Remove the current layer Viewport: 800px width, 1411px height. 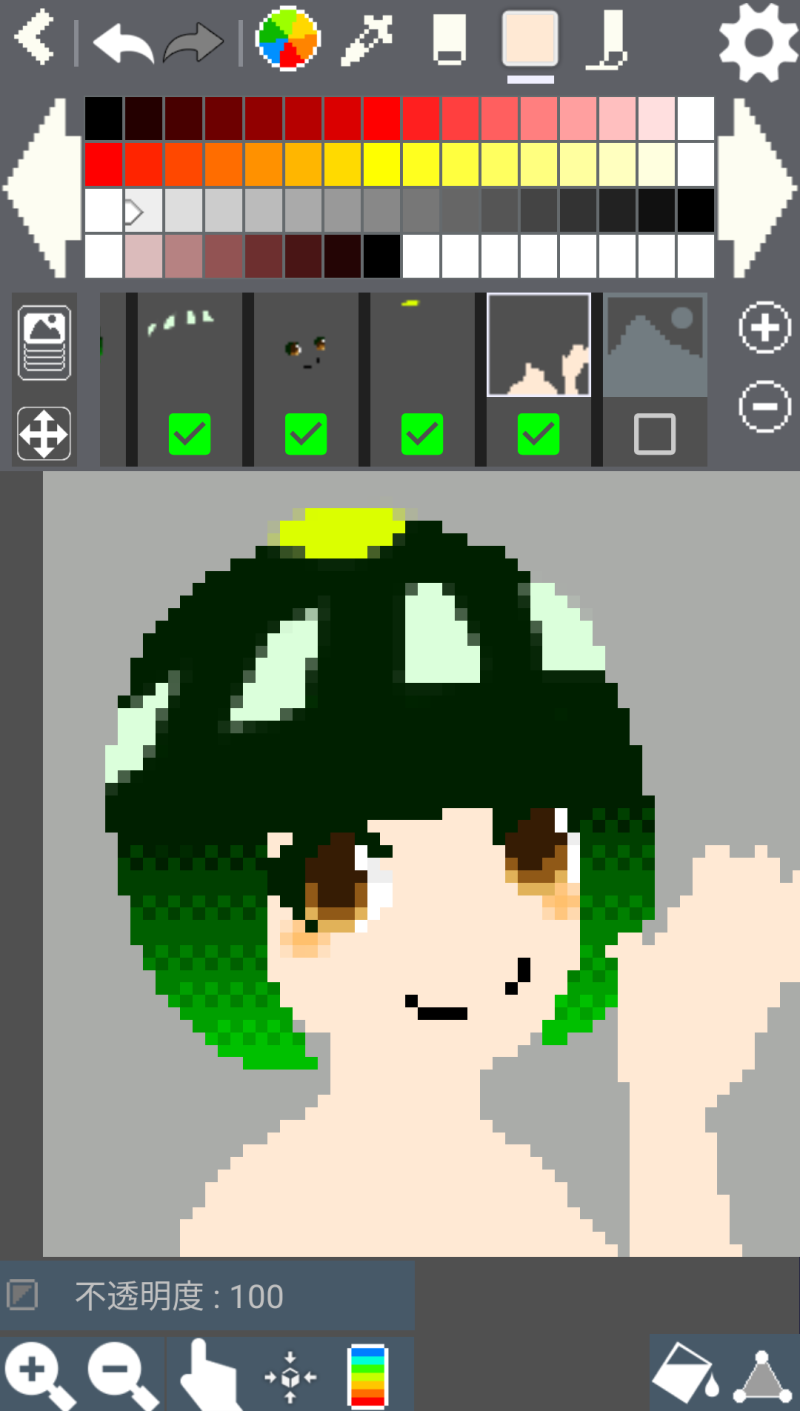point(765,407)
